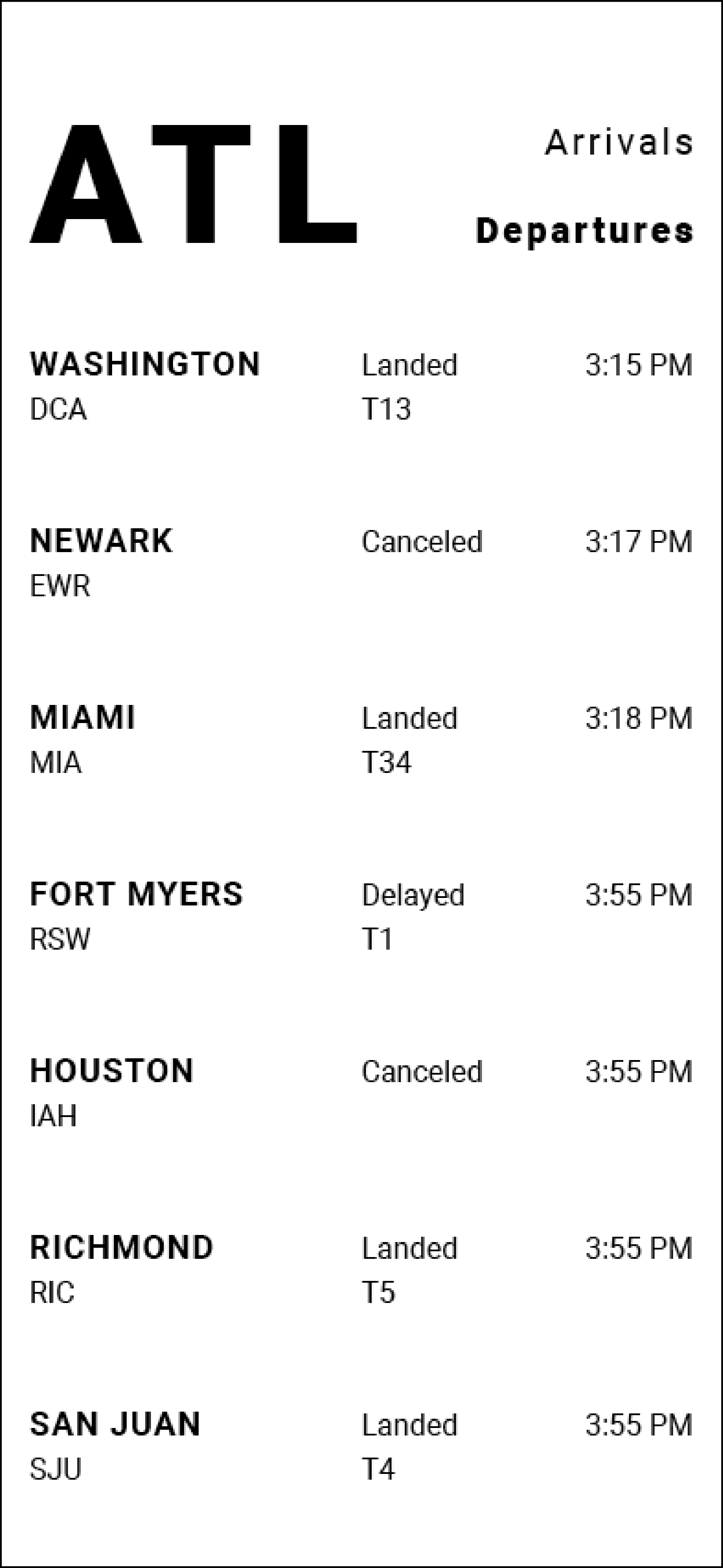The height and width of the screenshot is (1568, 723).
Task: View the Richmond RIC flight details
Action: click(x=361, y=1269)
